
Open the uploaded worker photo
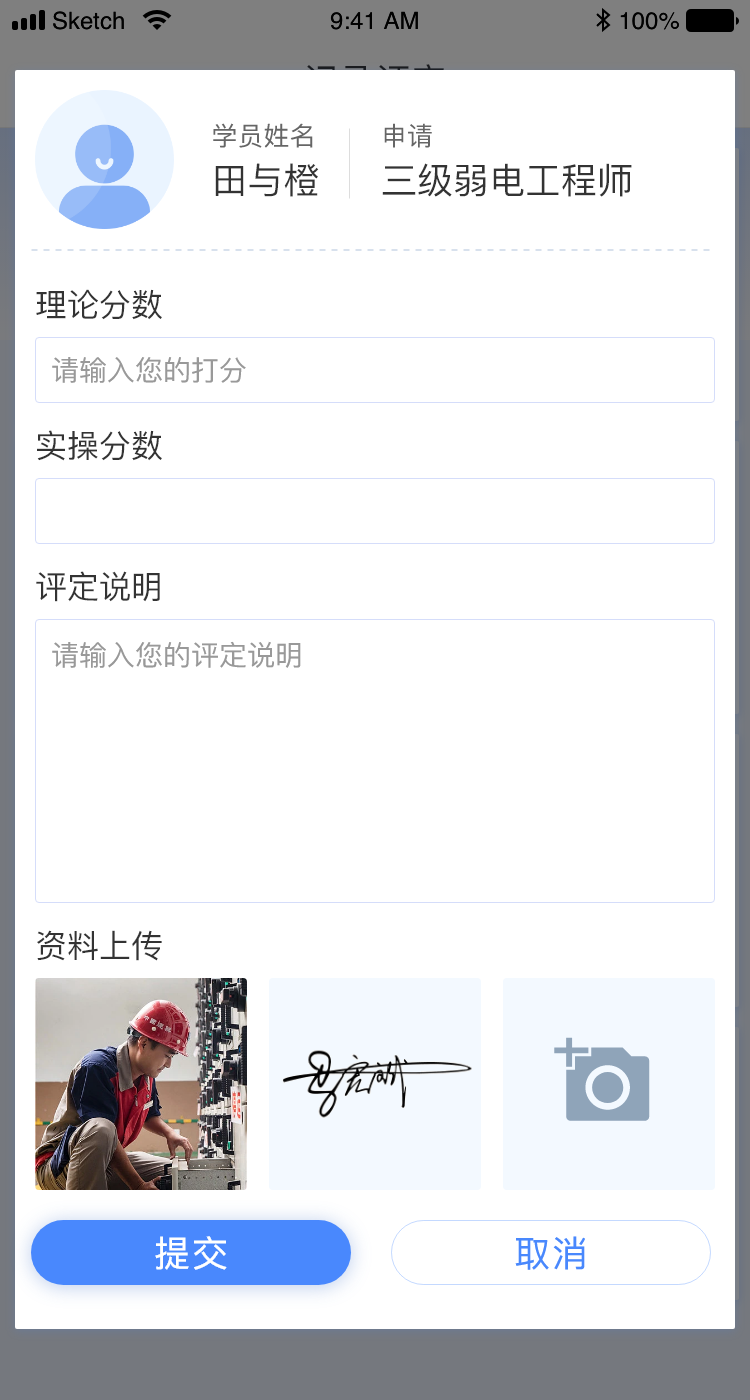coord(141,1084)
